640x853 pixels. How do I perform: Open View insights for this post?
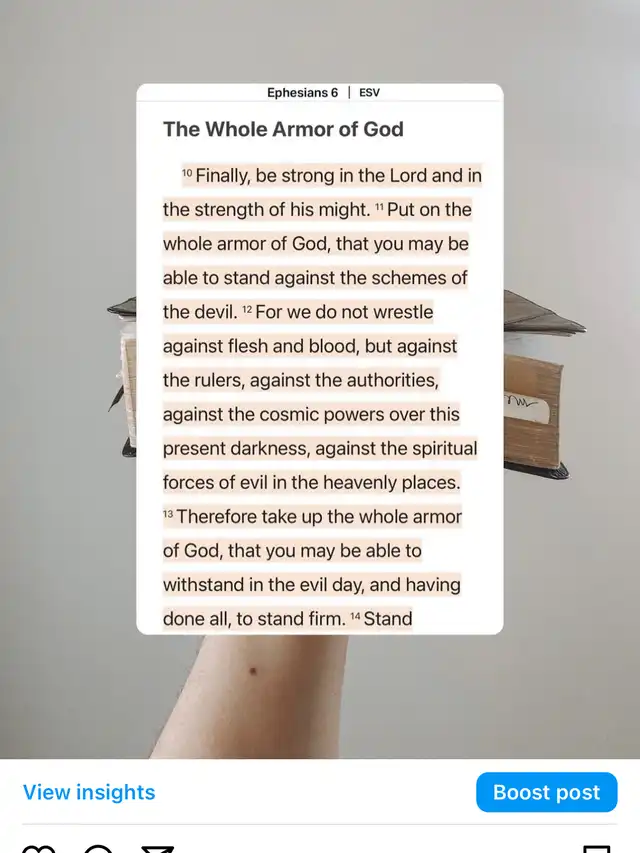click(x=89, y=792)
